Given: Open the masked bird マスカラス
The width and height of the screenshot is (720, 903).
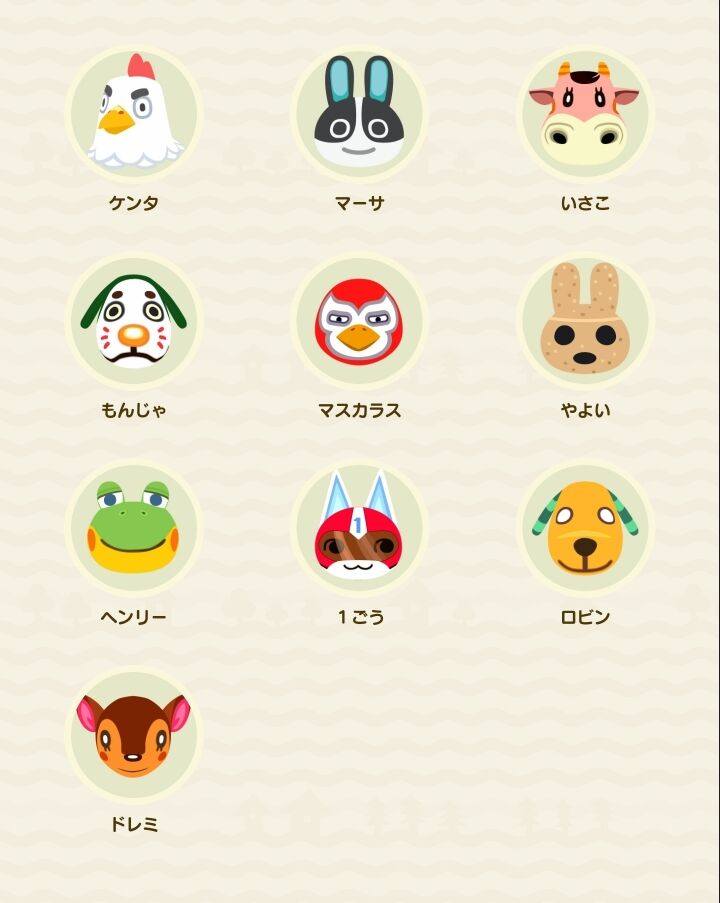Looking at the screenshot, I should click(x=359, y=321).
